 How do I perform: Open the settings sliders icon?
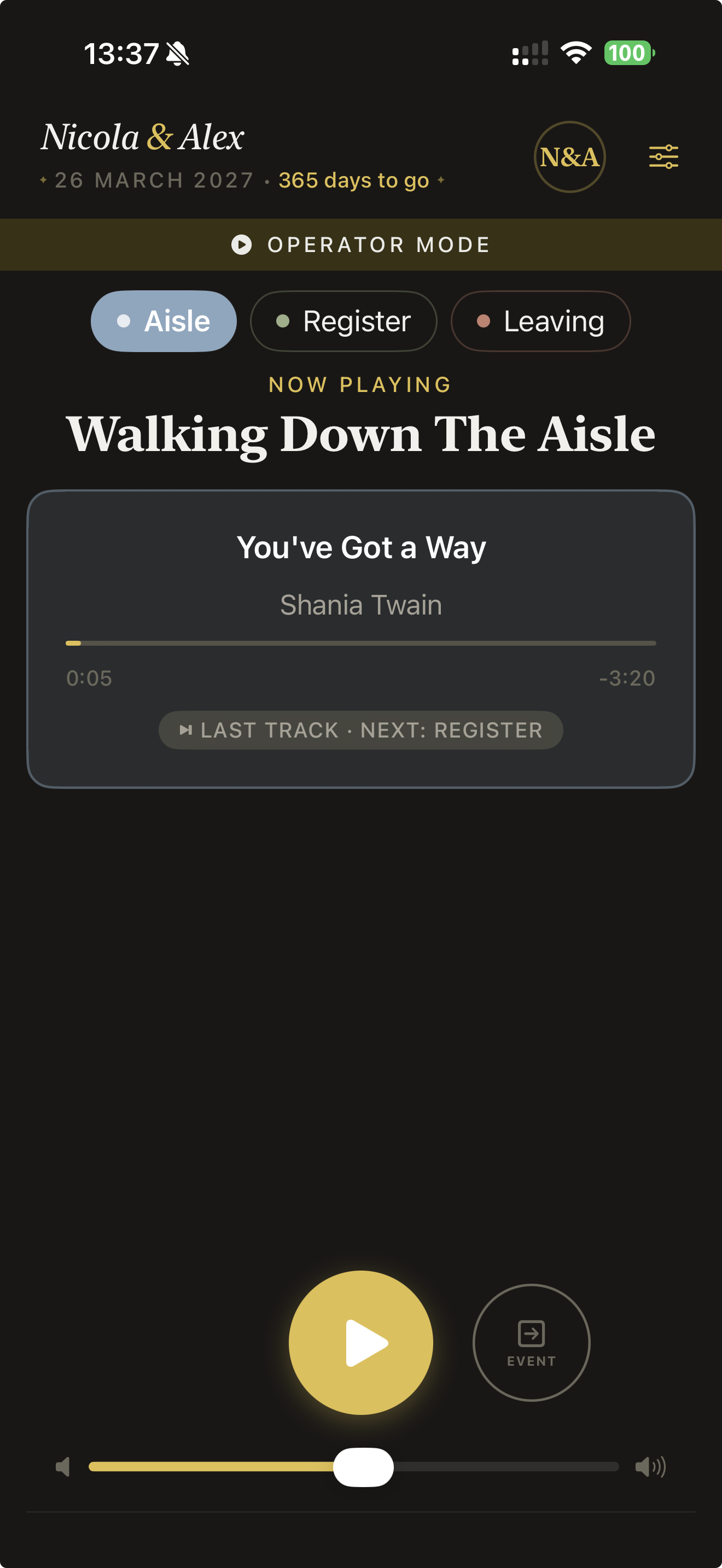coord(663,157)
